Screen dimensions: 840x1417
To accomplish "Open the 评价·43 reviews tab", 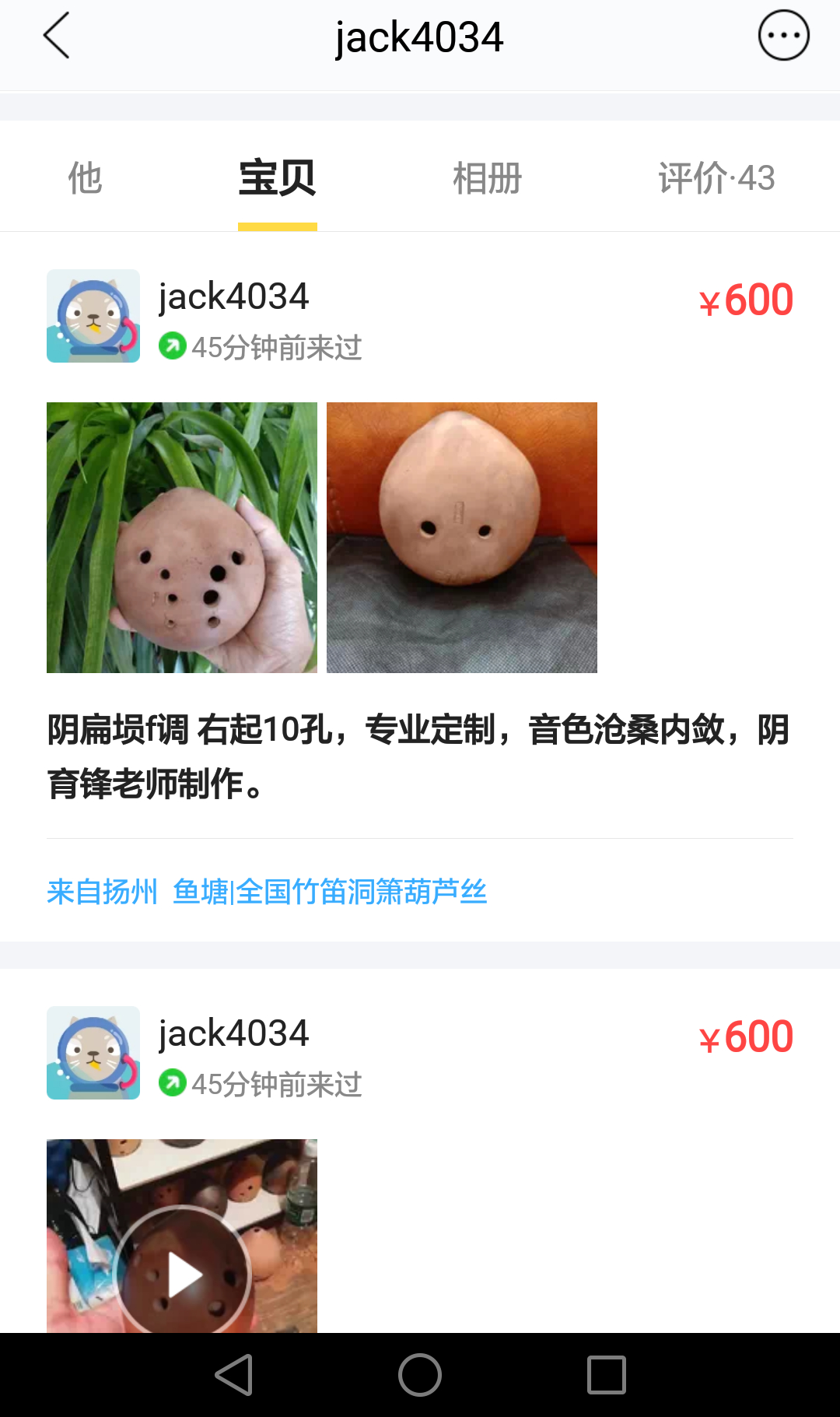I will click(716, 178).
